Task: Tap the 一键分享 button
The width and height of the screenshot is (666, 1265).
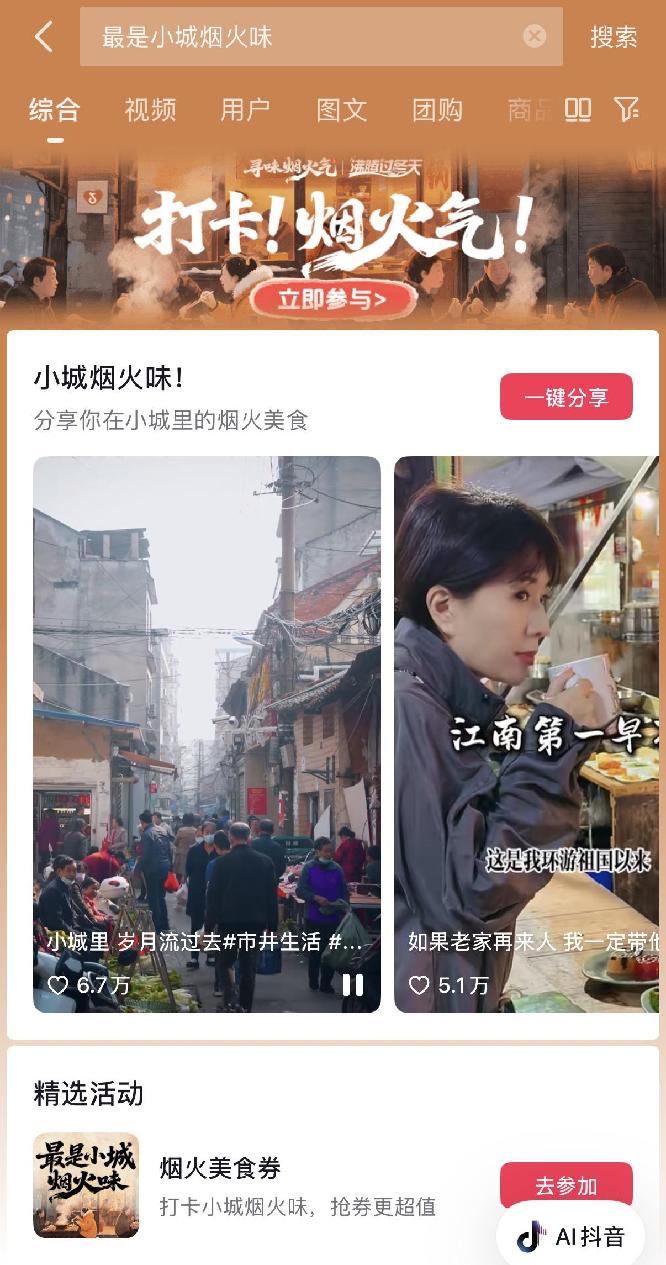Action: 566,397
